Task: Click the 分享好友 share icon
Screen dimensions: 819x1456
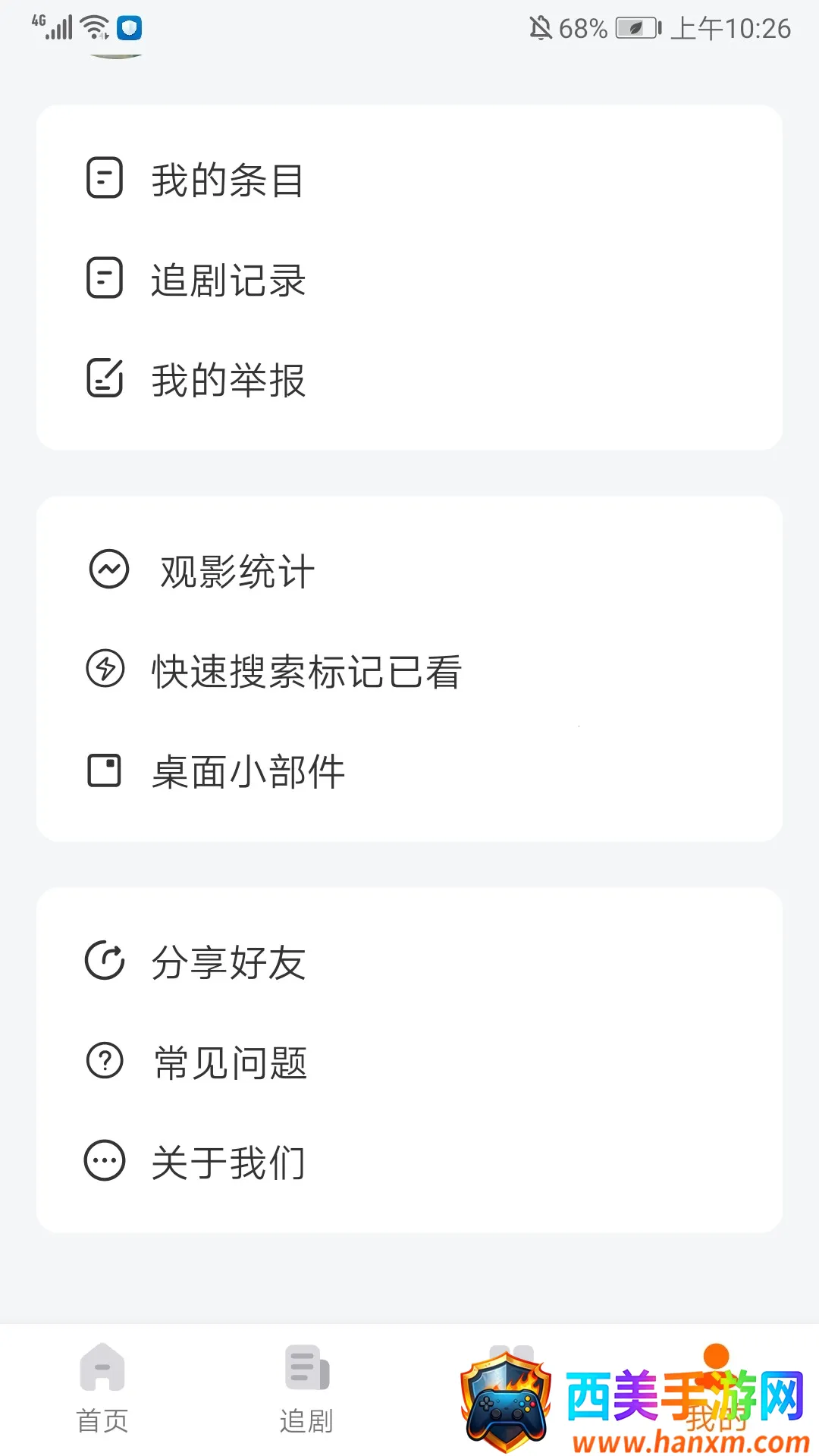Action: 106,962
